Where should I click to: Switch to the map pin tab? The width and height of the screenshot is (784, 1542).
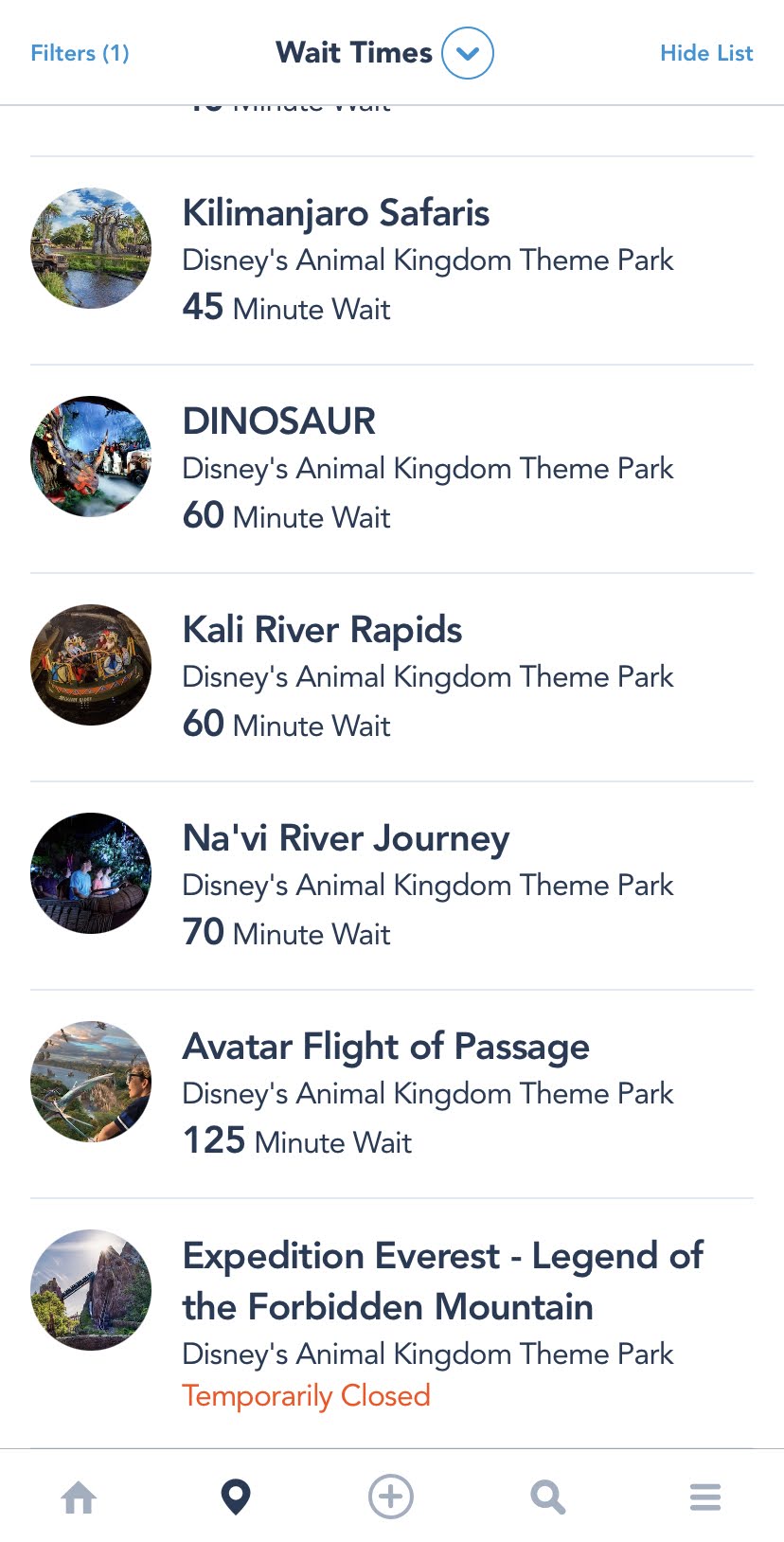click(236, 1497)
